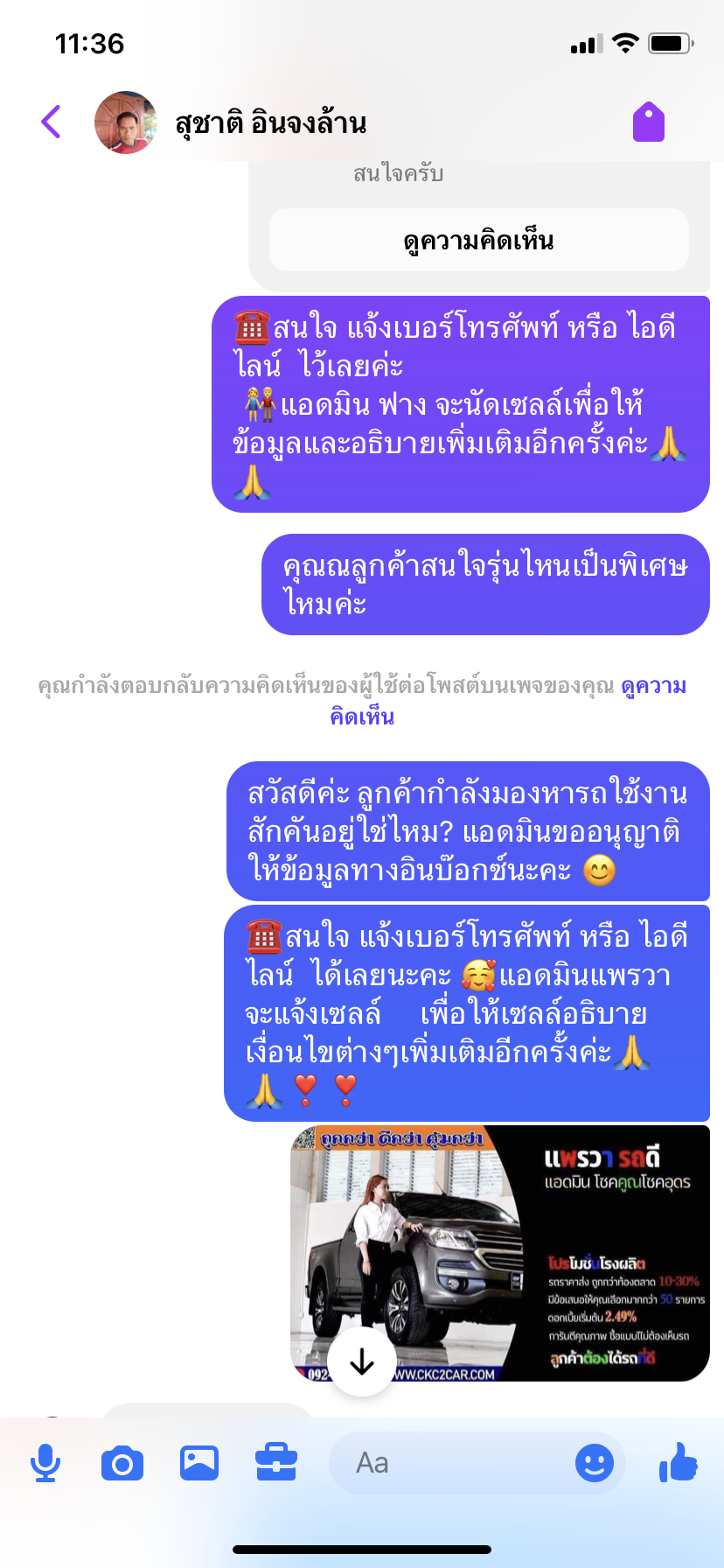
Task: Open the business tools briefcase
Action: click(276, 1463)
